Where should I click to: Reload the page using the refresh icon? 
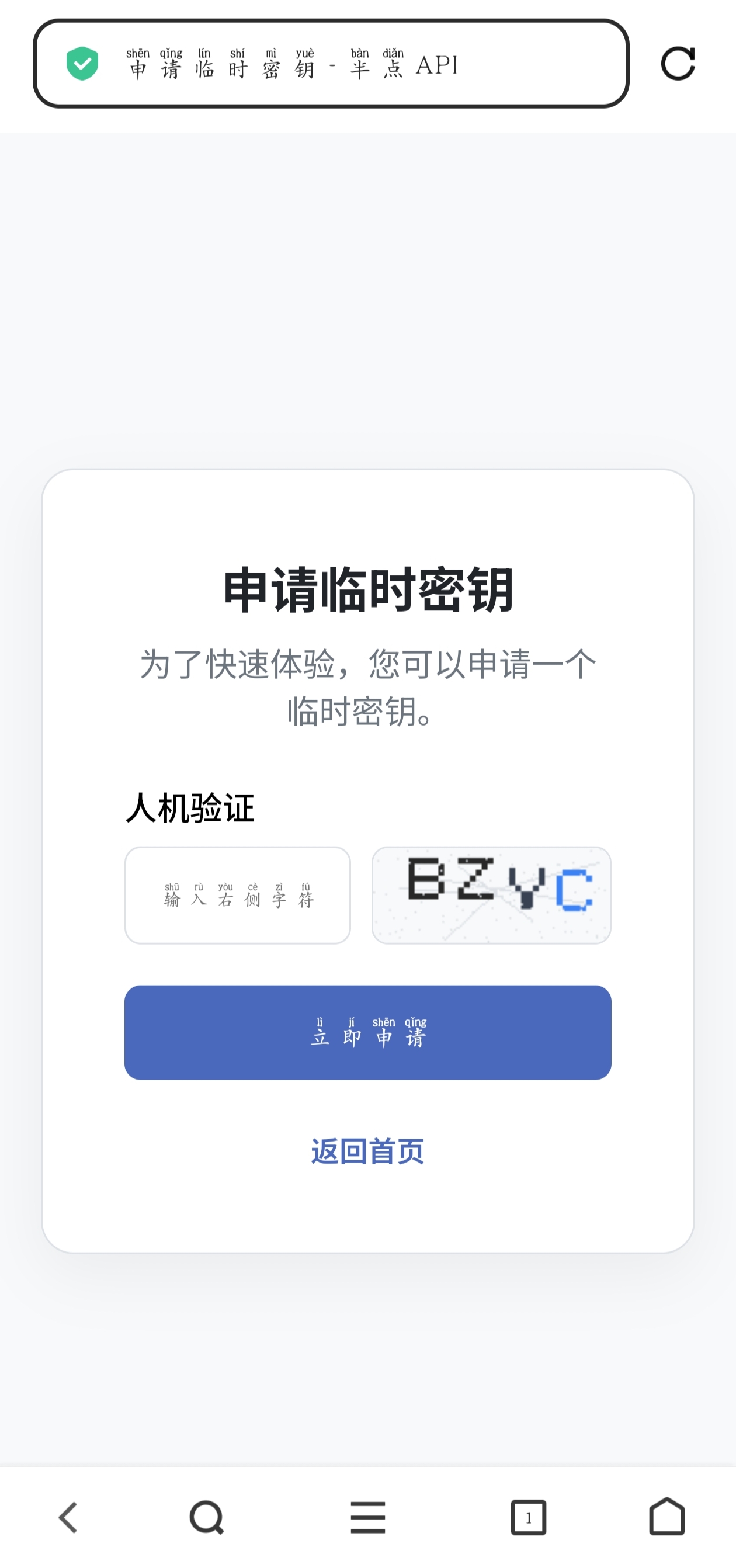click(678, 63)
